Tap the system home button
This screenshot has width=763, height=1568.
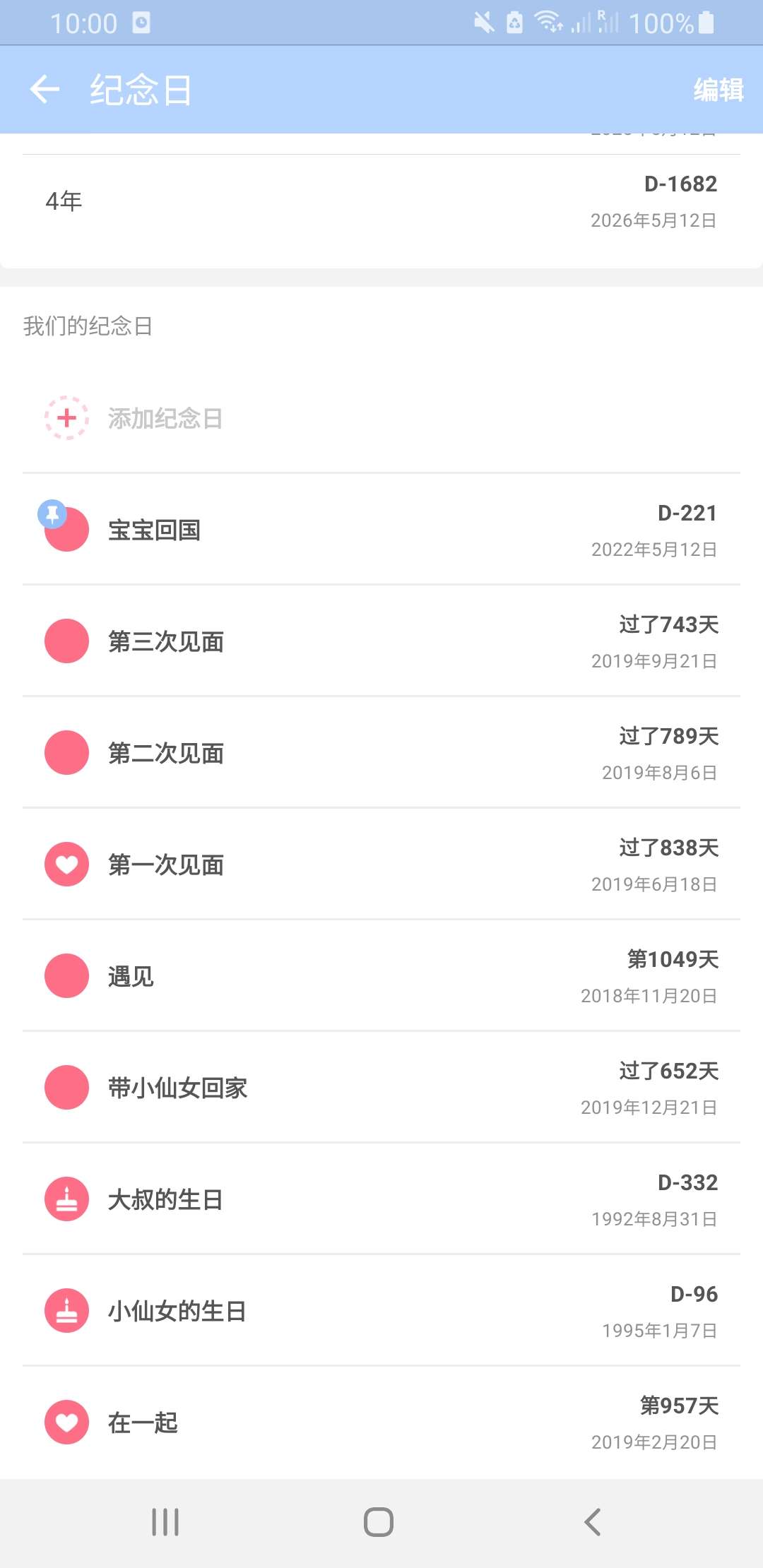(379, 1522)
